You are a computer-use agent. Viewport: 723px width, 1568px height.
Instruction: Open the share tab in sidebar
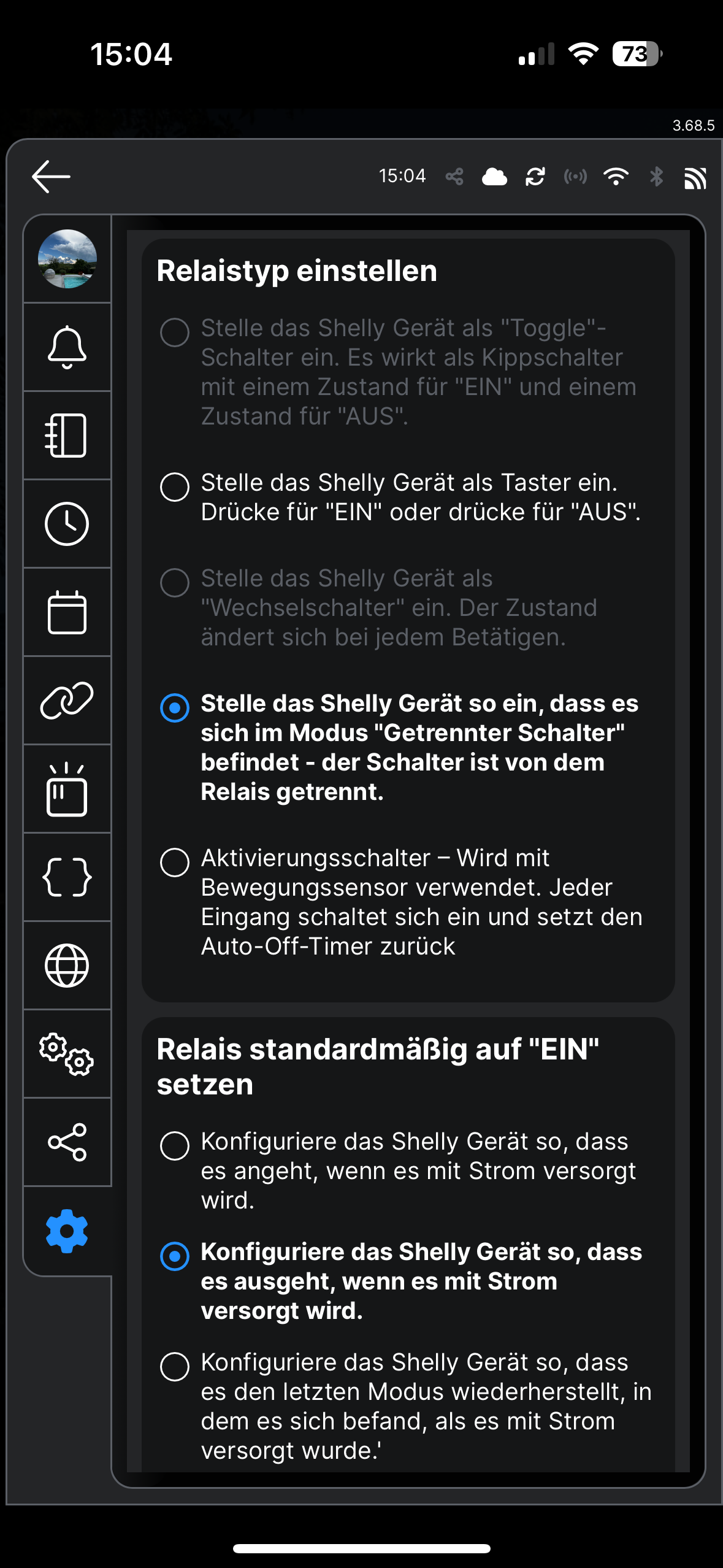(x=67, y=1142)
